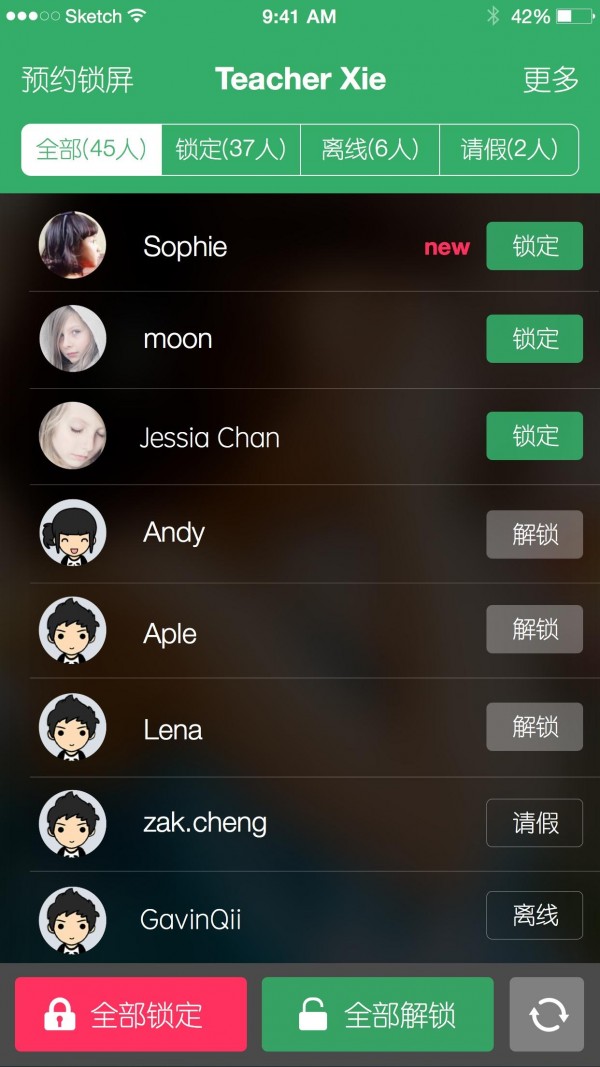Open the 更多 menu
Image resolution: width=600 pixels, height=1067 pixels.
(x=551, y=80)
